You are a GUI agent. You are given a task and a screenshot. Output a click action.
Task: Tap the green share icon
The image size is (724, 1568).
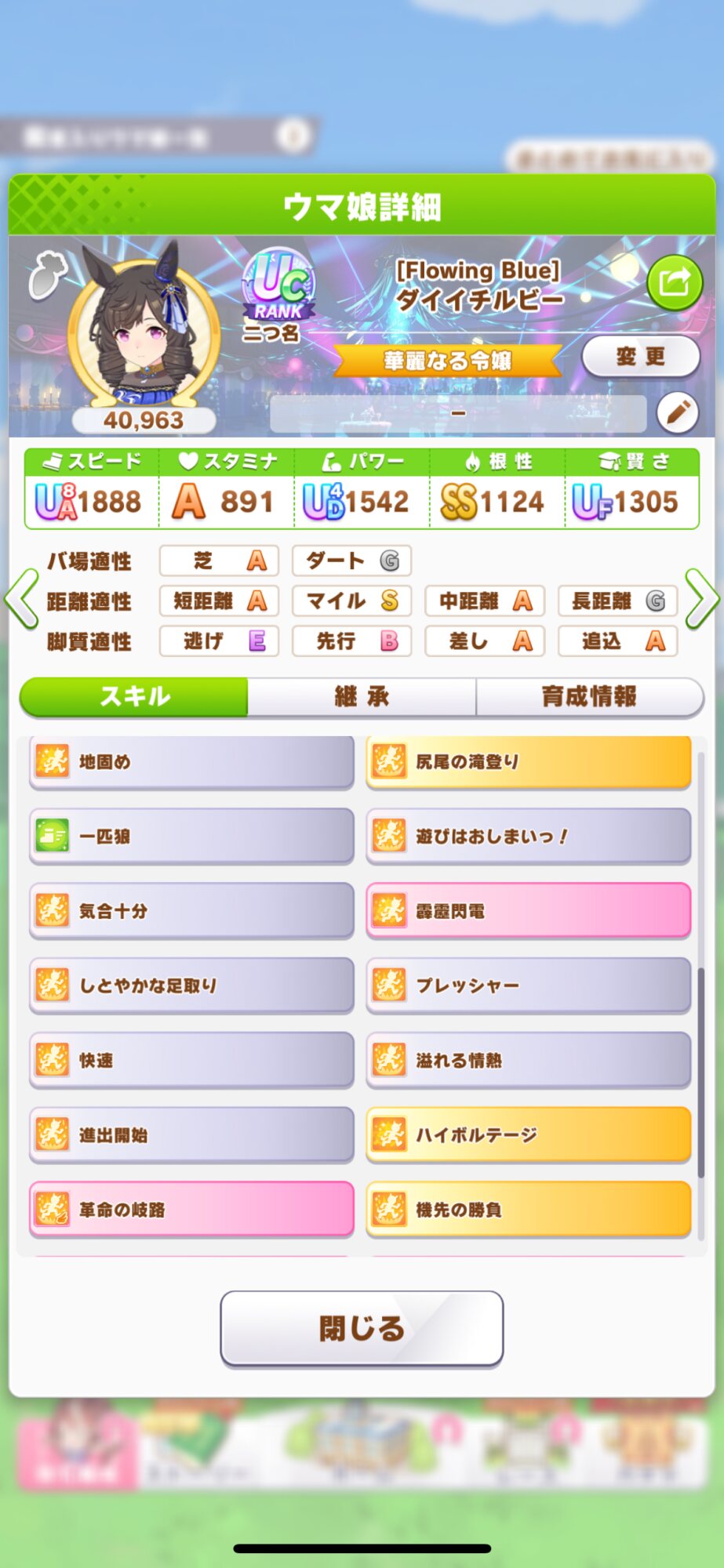tap(674, 282)
